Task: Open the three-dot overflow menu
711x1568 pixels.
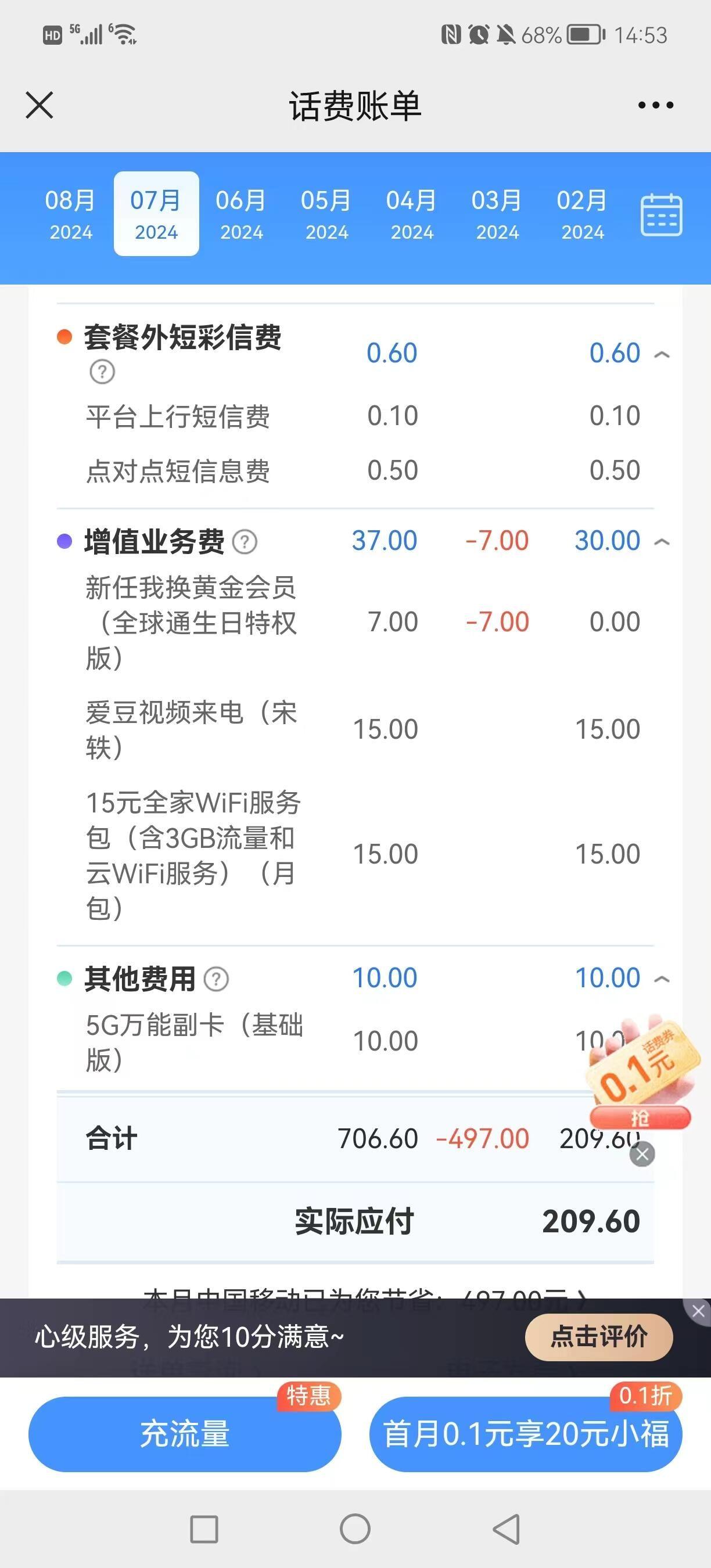Action: tap(656, 105)
